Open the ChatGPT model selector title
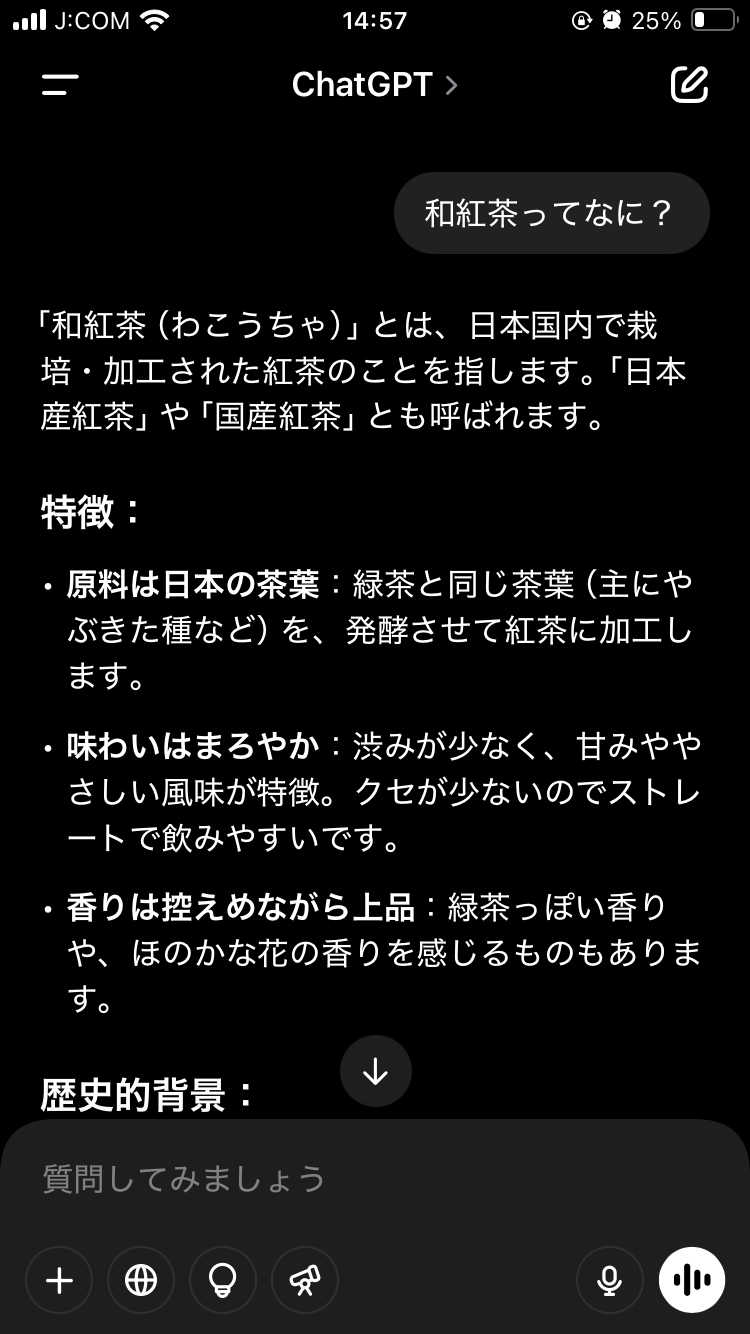 click(x=374, y=85)
